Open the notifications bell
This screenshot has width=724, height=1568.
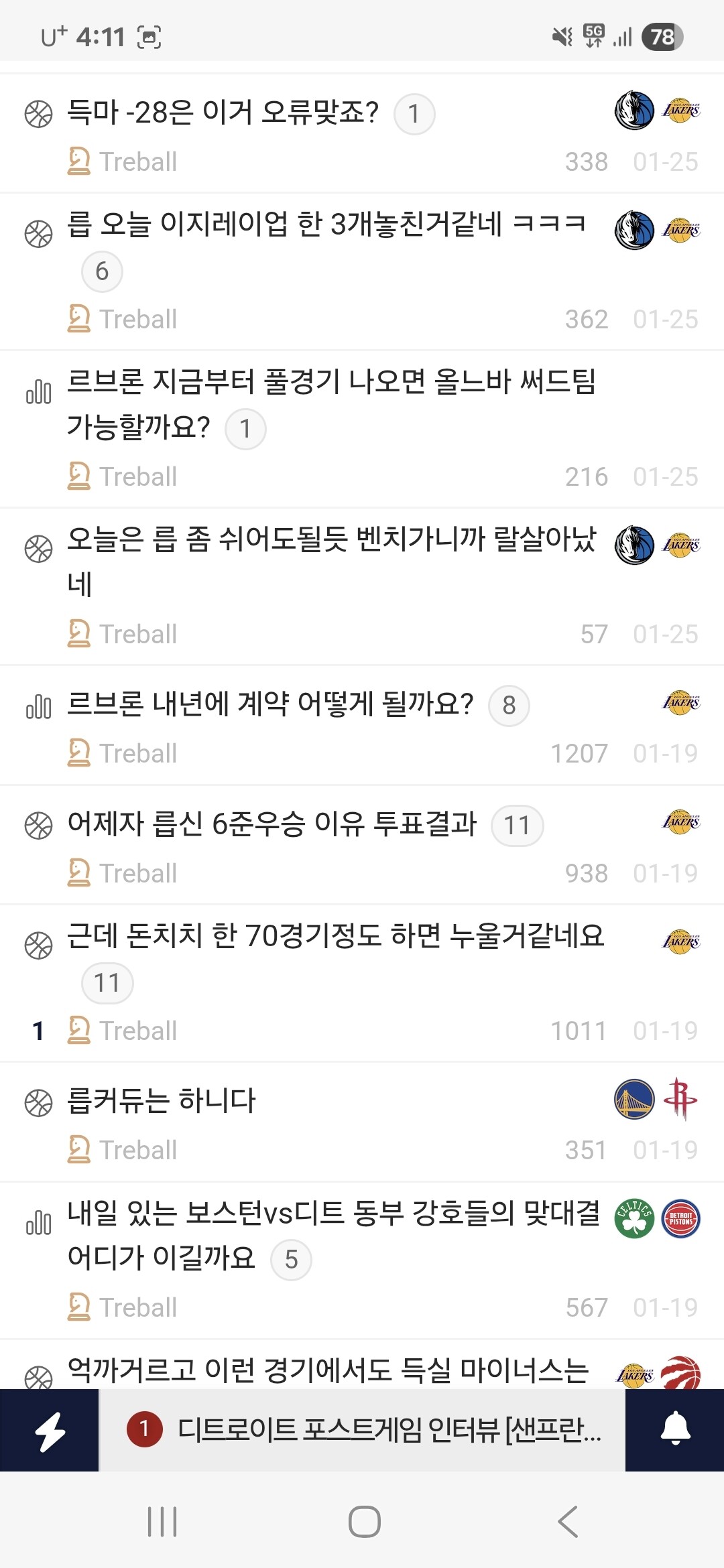click(675, 1431)
